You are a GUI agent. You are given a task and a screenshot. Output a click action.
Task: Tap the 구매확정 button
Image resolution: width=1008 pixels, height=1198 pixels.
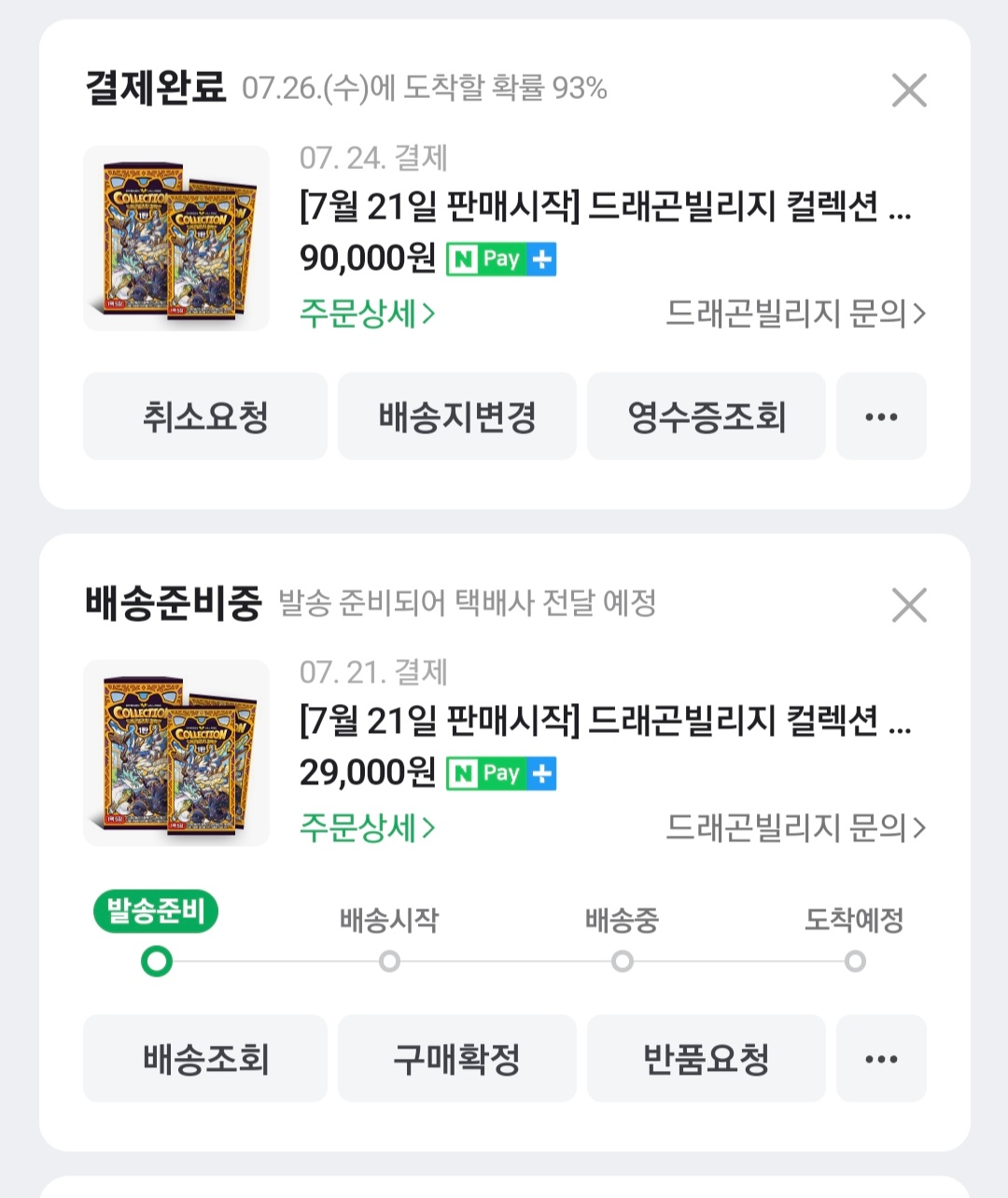pyautogui.click(x=456, y=1059)
